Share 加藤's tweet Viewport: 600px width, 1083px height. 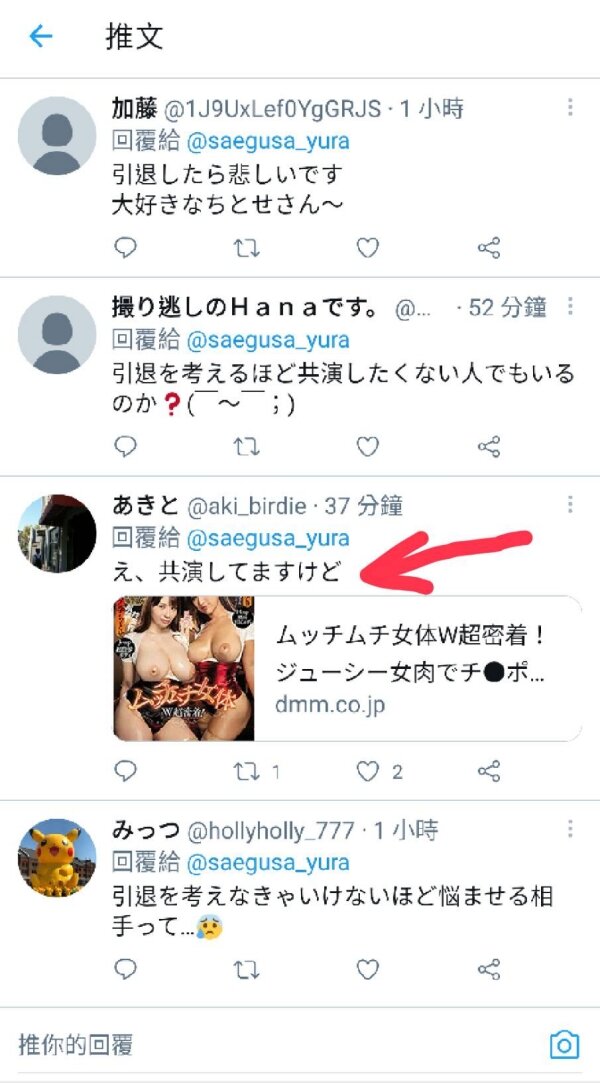coord(489,247)
